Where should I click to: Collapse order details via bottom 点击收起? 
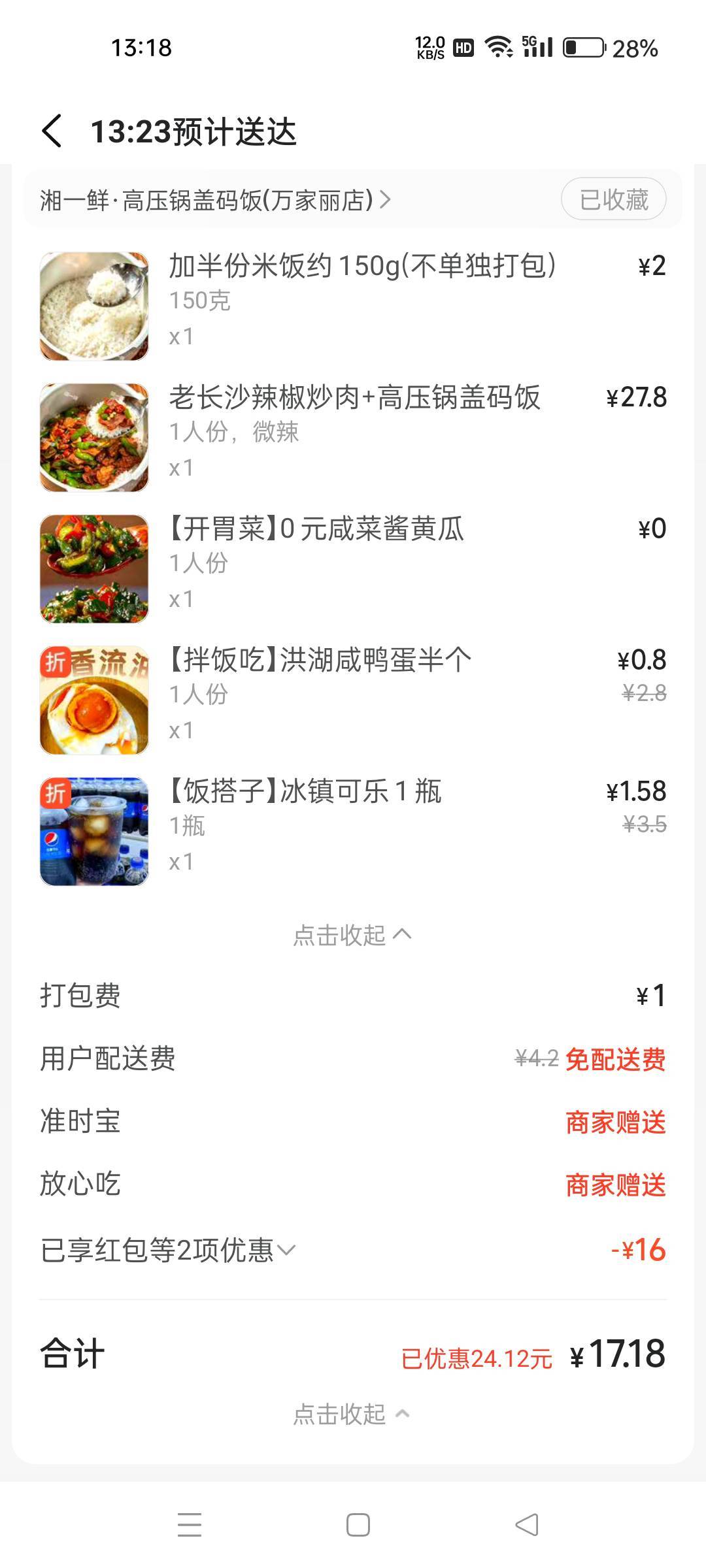tap(352, 1414)
